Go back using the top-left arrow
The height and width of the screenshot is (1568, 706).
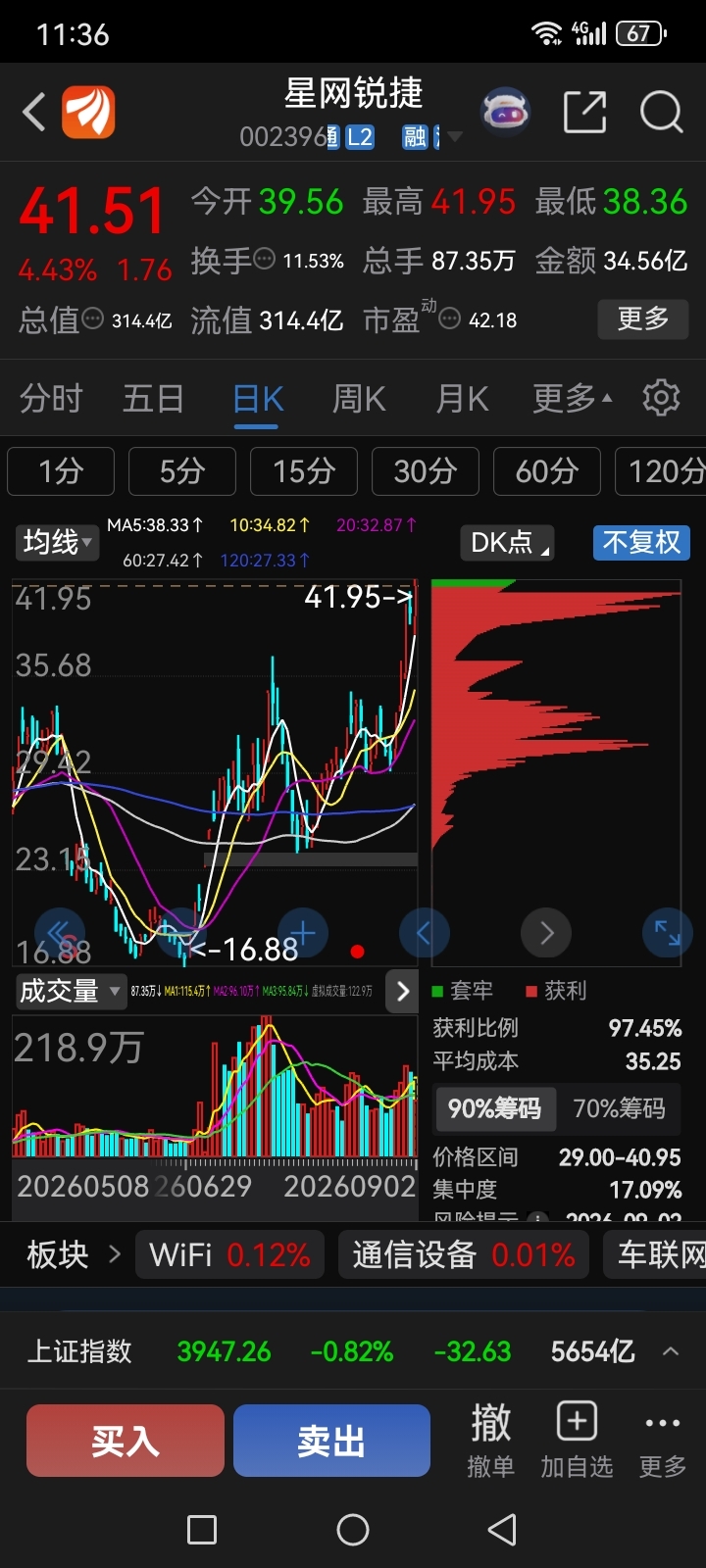tap(34, 112)
